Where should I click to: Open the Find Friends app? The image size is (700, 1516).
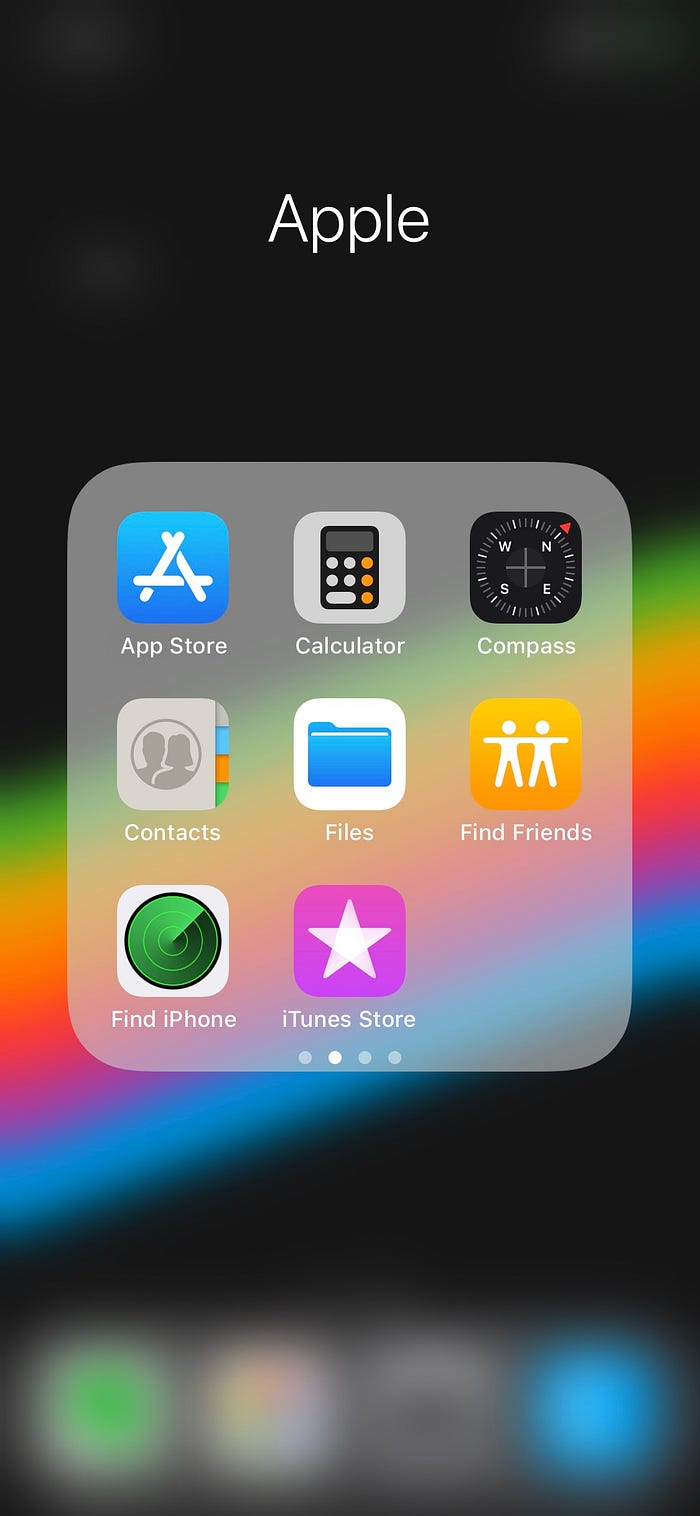pos(525,754)
